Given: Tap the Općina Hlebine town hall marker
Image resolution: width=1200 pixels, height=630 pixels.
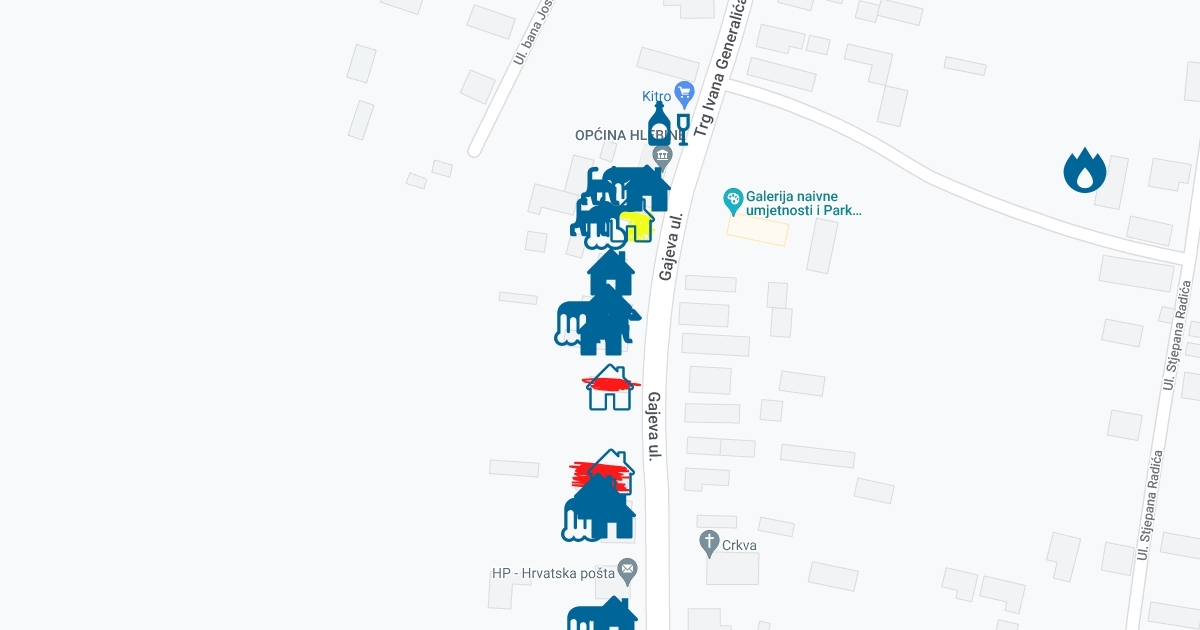Looking at the screenshot, I should tap(662, 157).
